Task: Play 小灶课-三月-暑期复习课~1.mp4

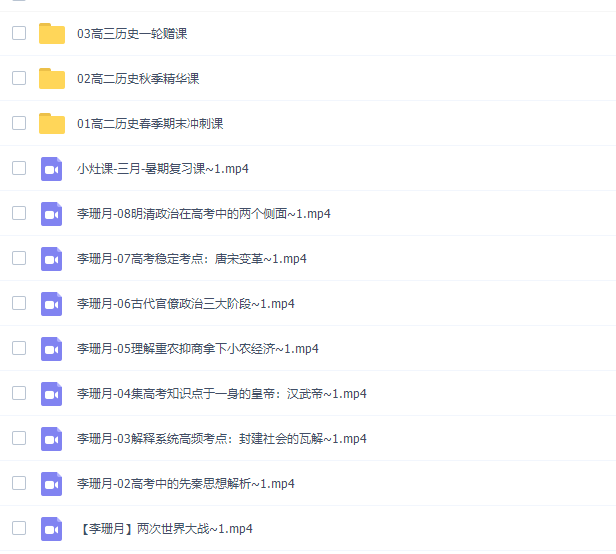Action: tap(162, 169)
